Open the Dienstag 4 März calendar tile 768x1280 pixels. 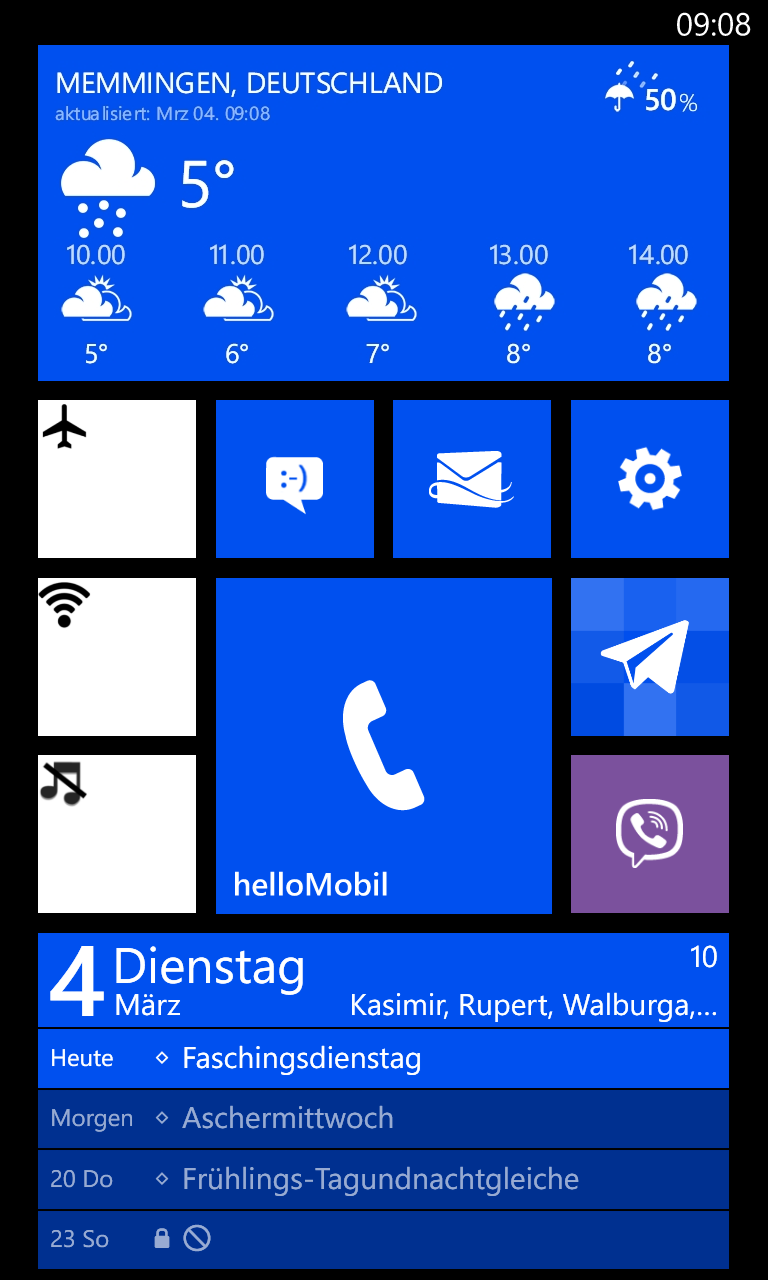pyautogui.click(x=383, y=1101)
